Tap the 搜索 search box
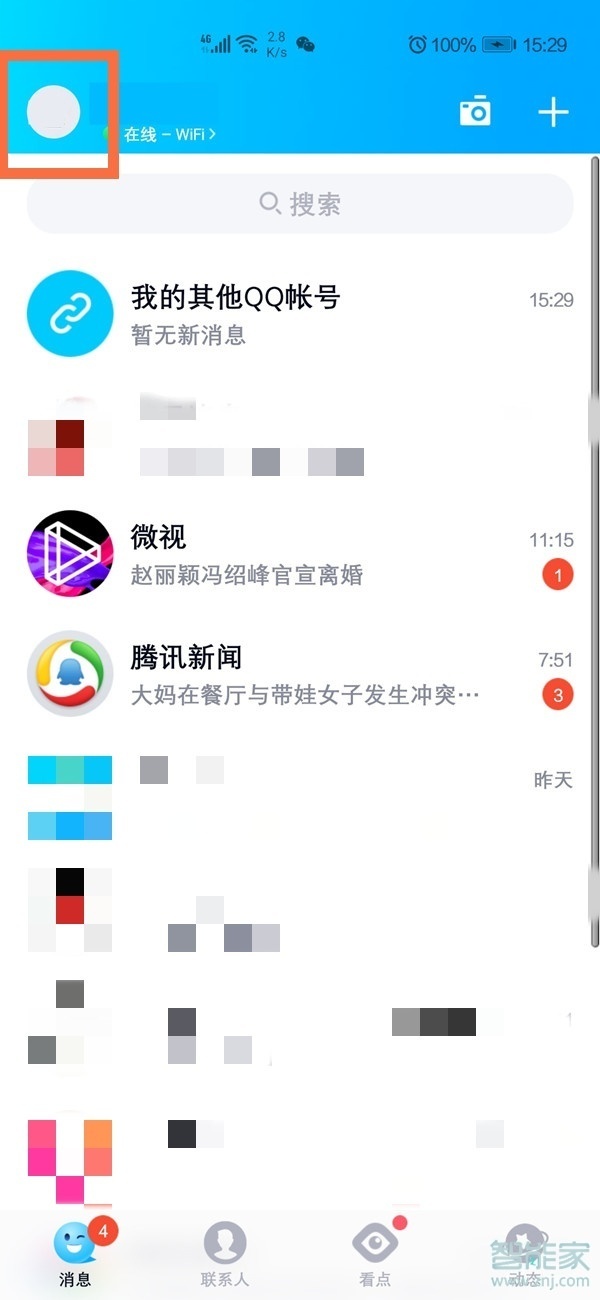The height and width of the screenshot is (1300, 600). pyautogui.click(x=300, y=205)
